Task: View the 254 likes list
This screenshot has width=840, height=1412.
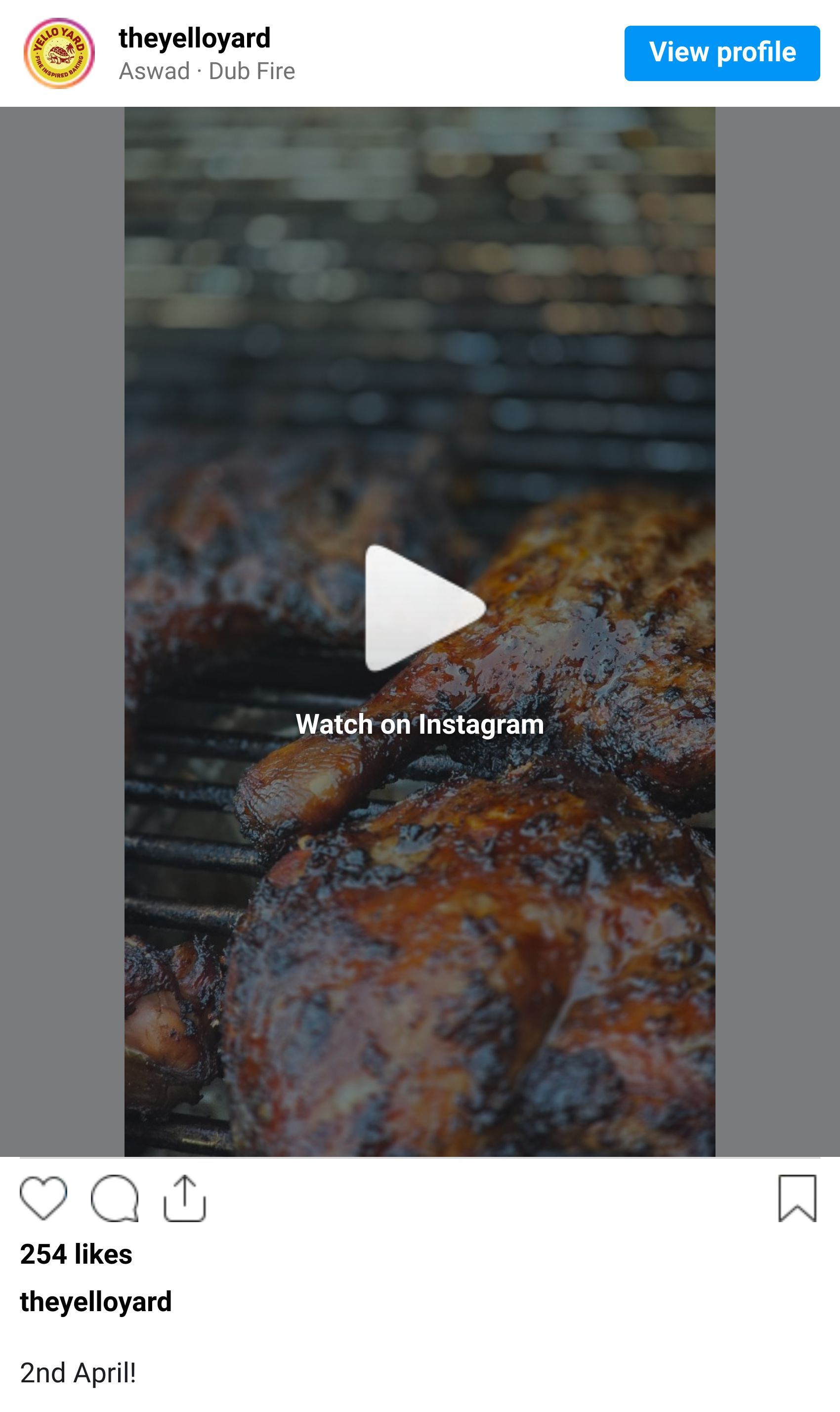Action: coord(76,1254)
